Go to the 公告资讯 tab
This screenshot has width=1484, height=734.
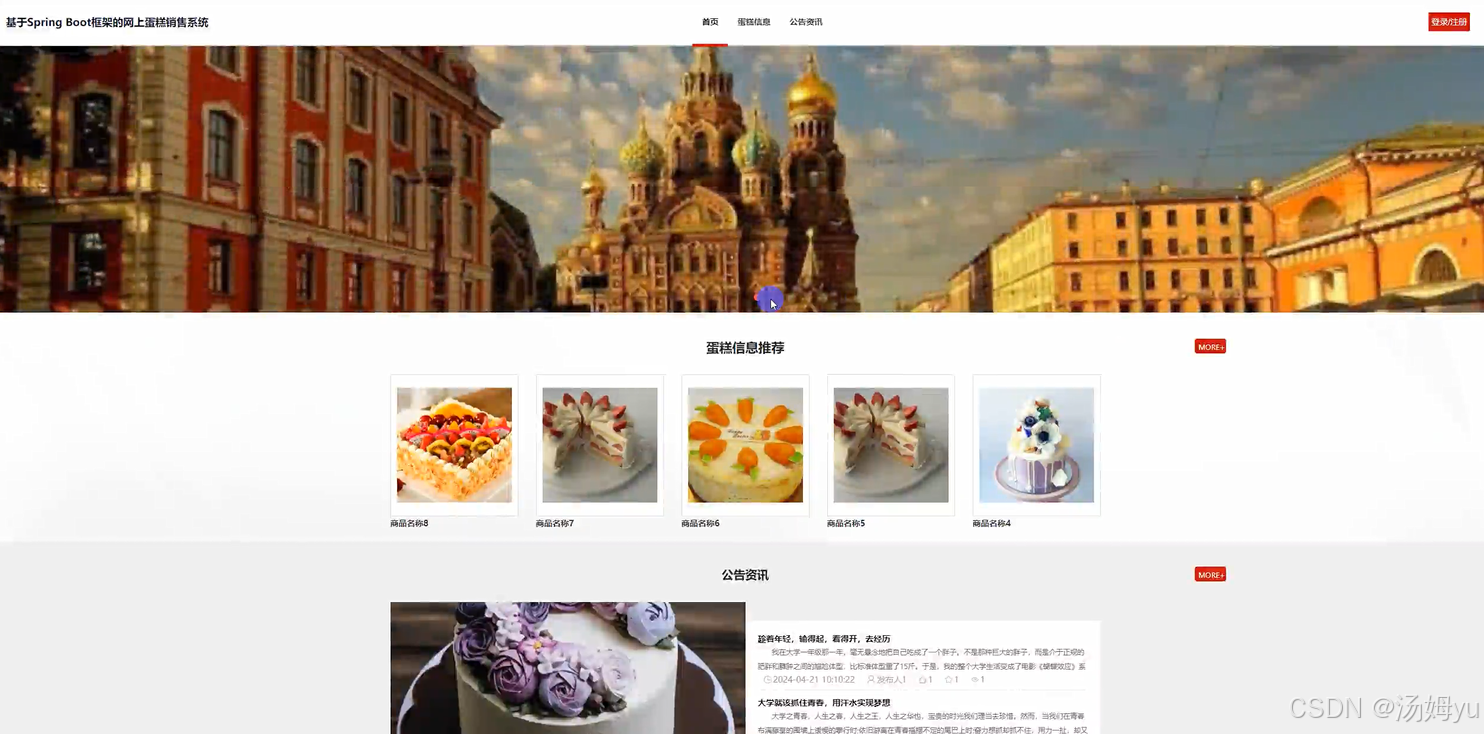pos(806,22)
